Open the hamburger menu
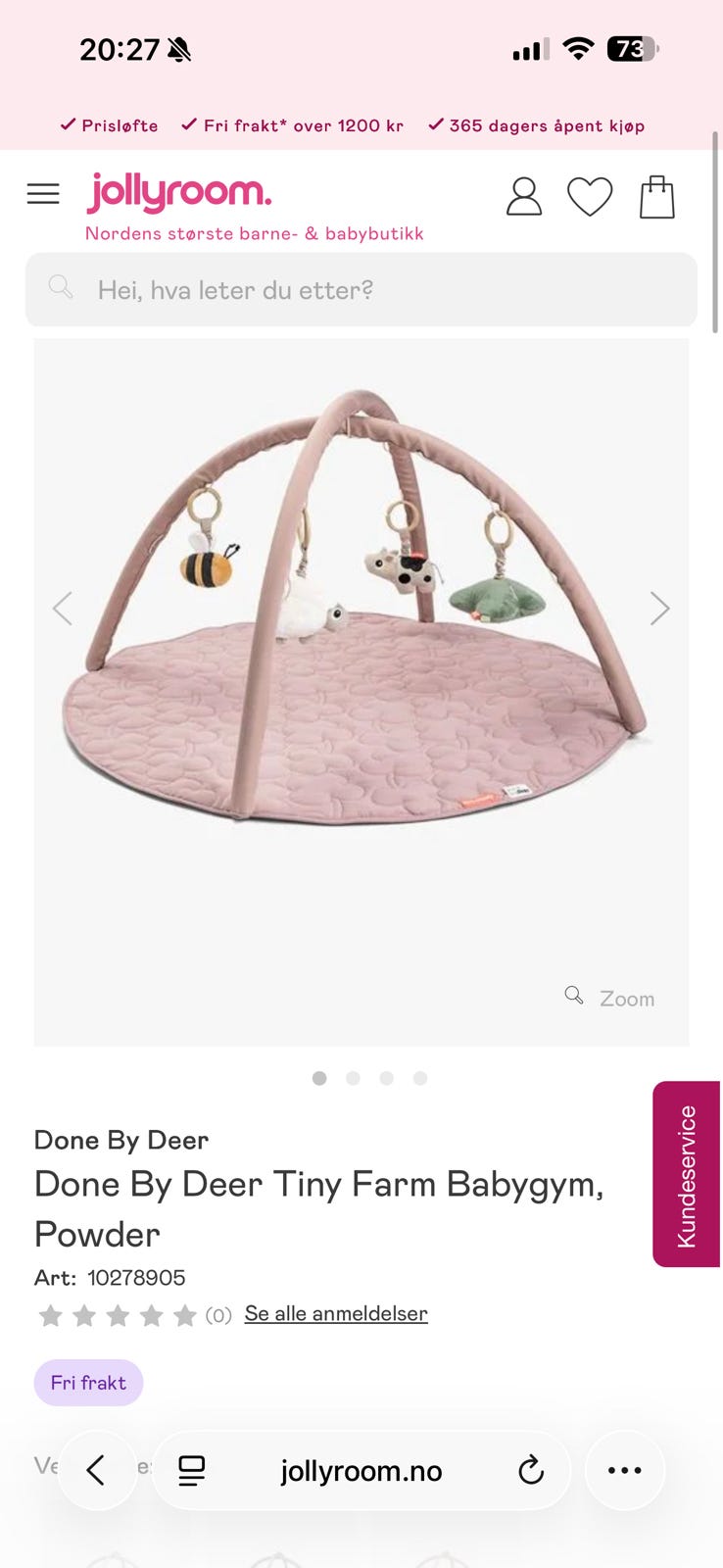This screenshot has height=1568, width=723. 43,194
